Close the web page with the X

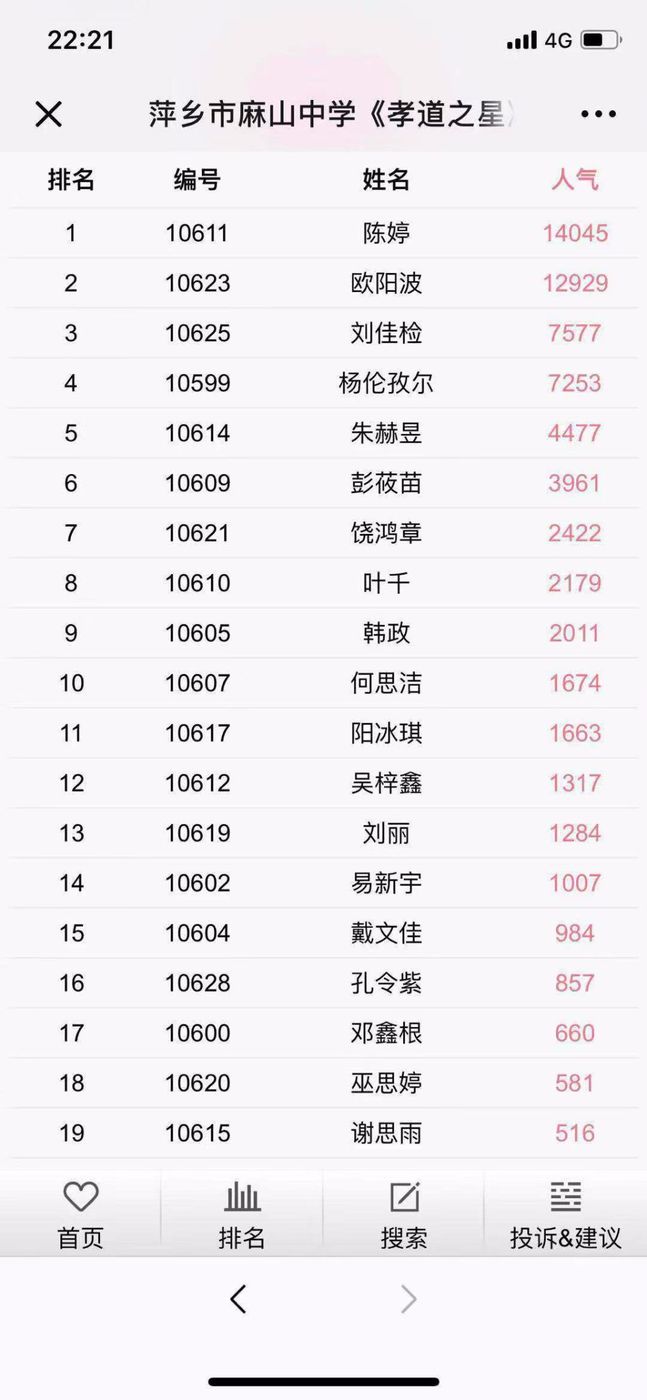coord(48,114)
